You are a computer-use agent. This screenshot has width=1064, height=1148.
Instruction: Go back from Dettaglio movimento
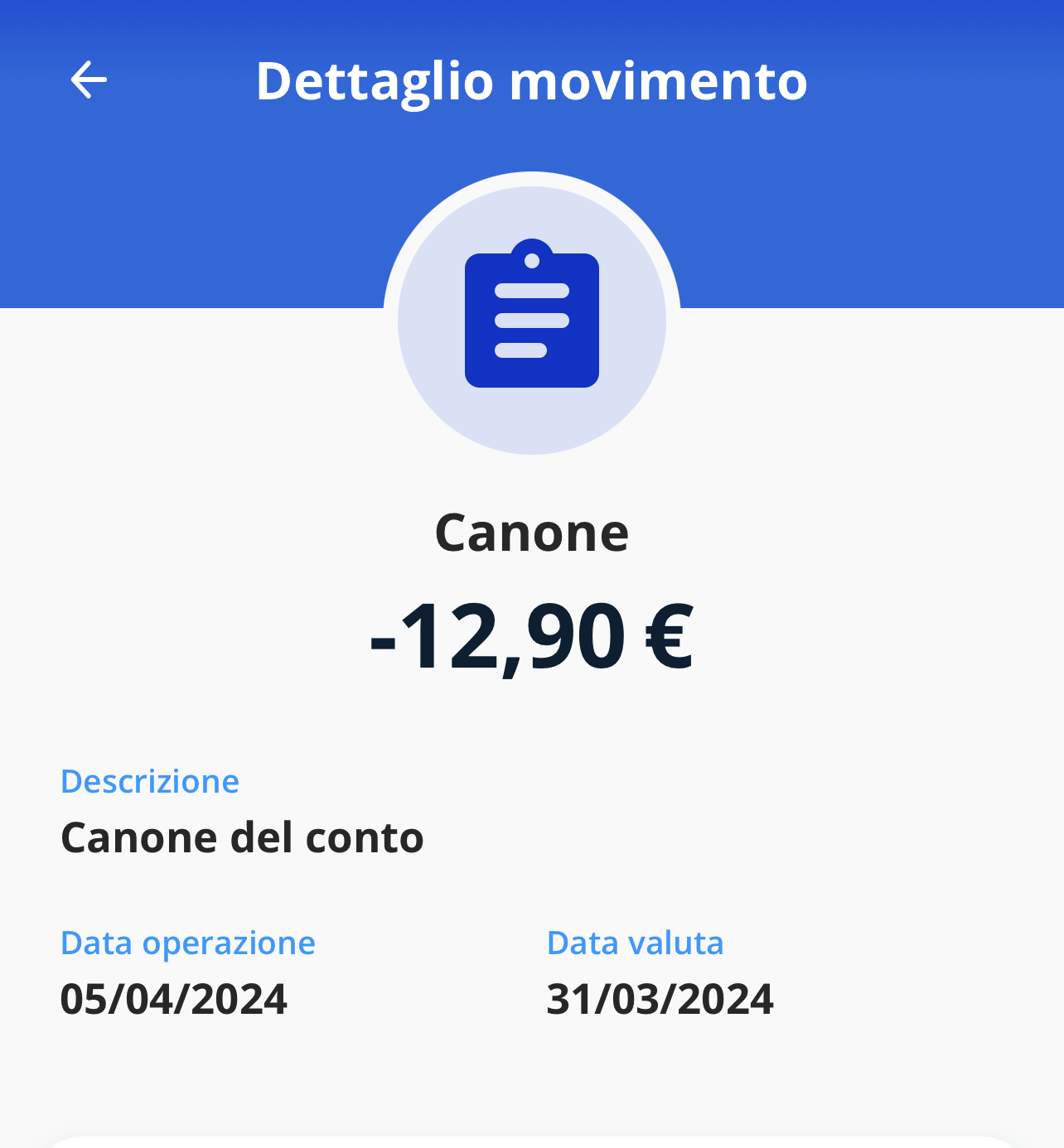(x=89, y=80)
